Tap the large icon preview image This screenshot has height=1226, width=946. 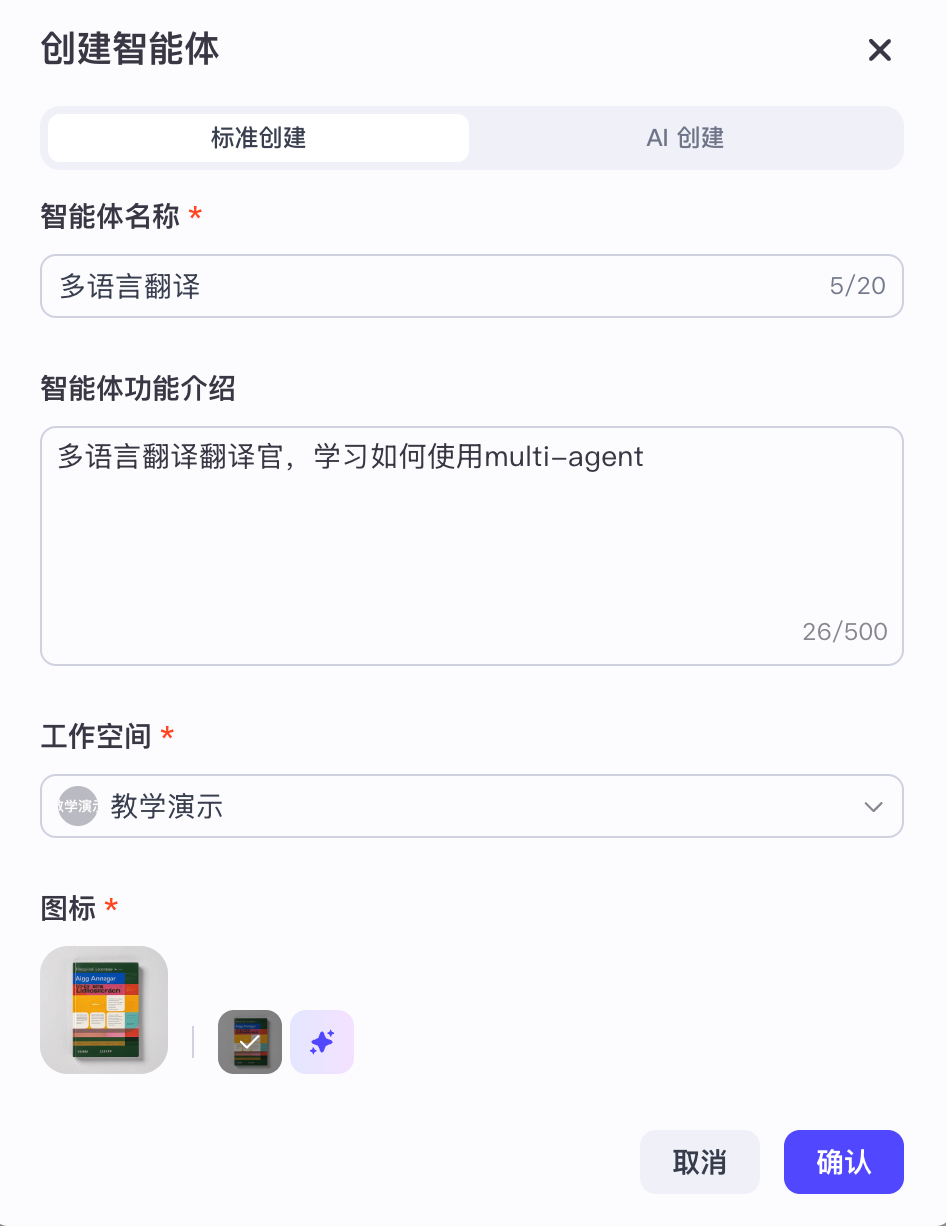[x=104, y=1010]
